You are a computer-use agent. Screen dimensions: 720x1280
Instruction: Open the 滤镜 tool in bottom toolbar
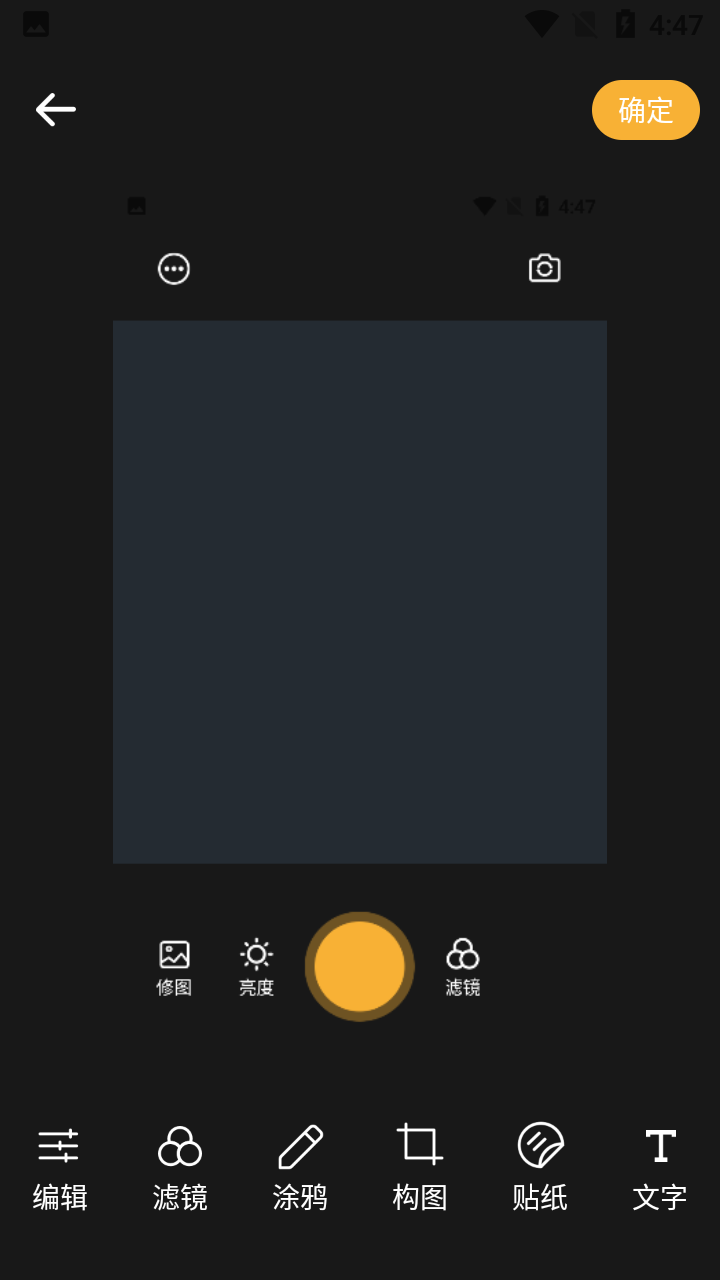pyautogui.click(x=180, y=1168)
